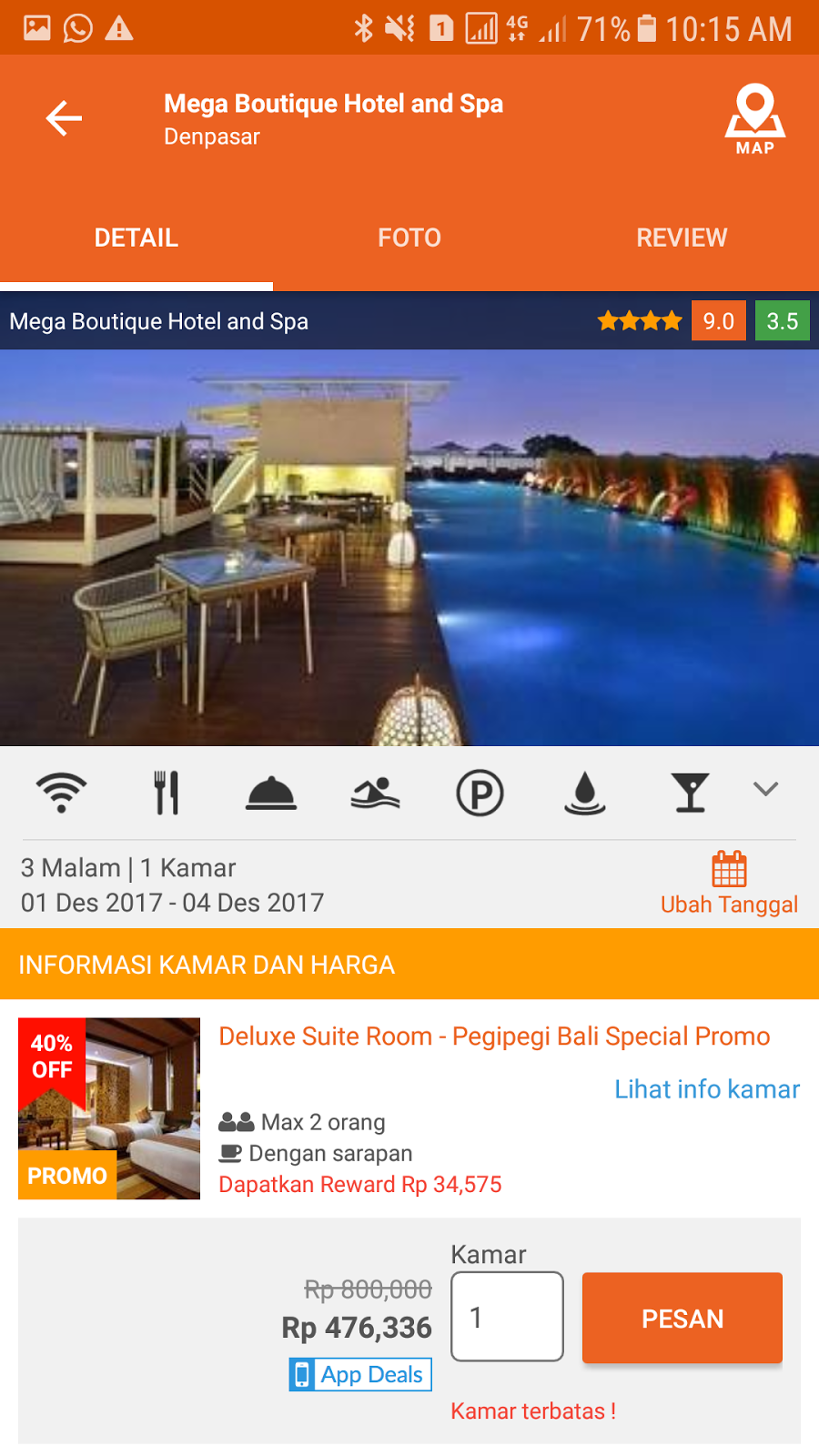Open Lihat info kamar link
This screenshot has height=1456, width=819.
(x=707, y=1089)
